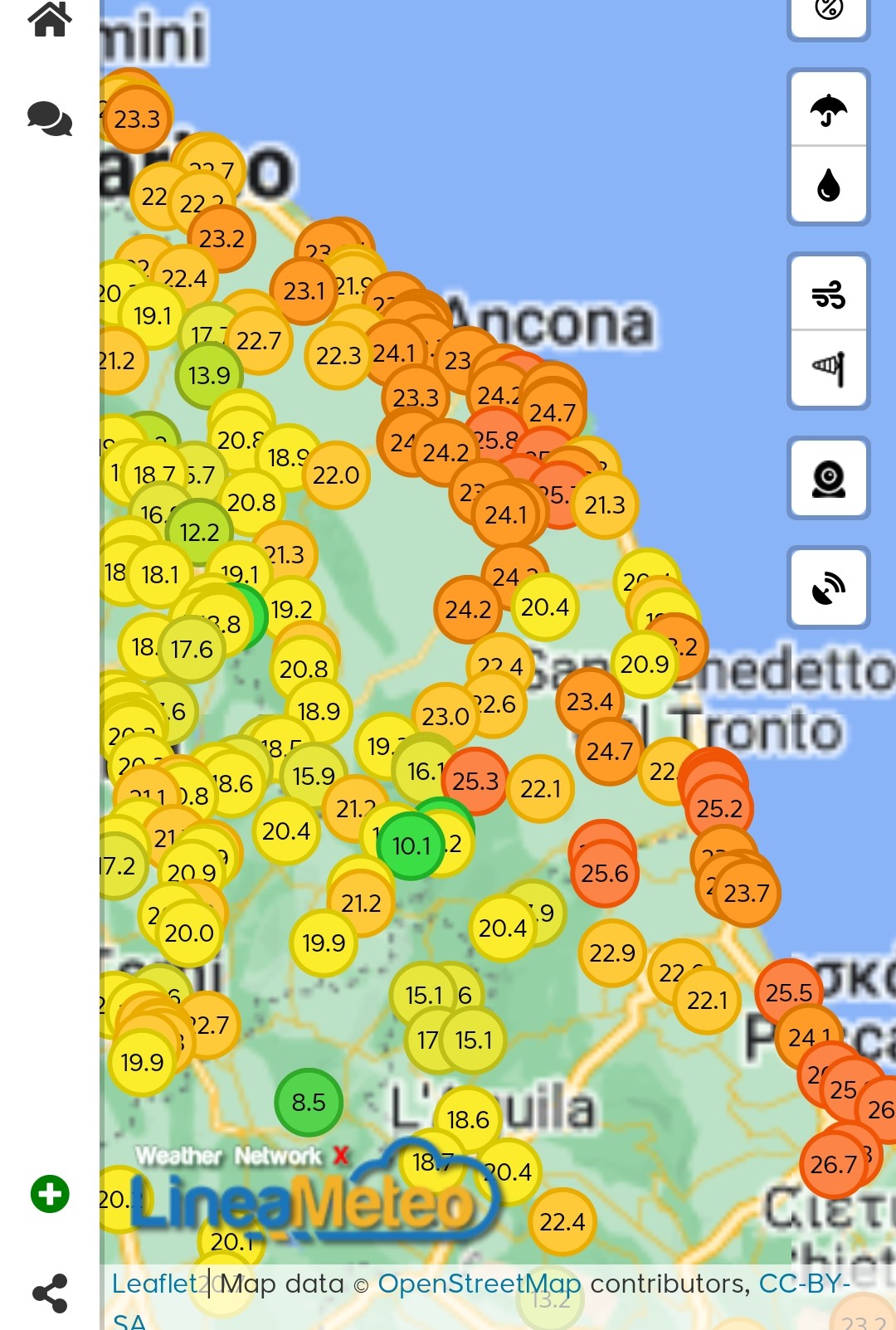Select the 12.2 degree station marker
Viewport: 896px width, 1330px height.
coord(199,532)
